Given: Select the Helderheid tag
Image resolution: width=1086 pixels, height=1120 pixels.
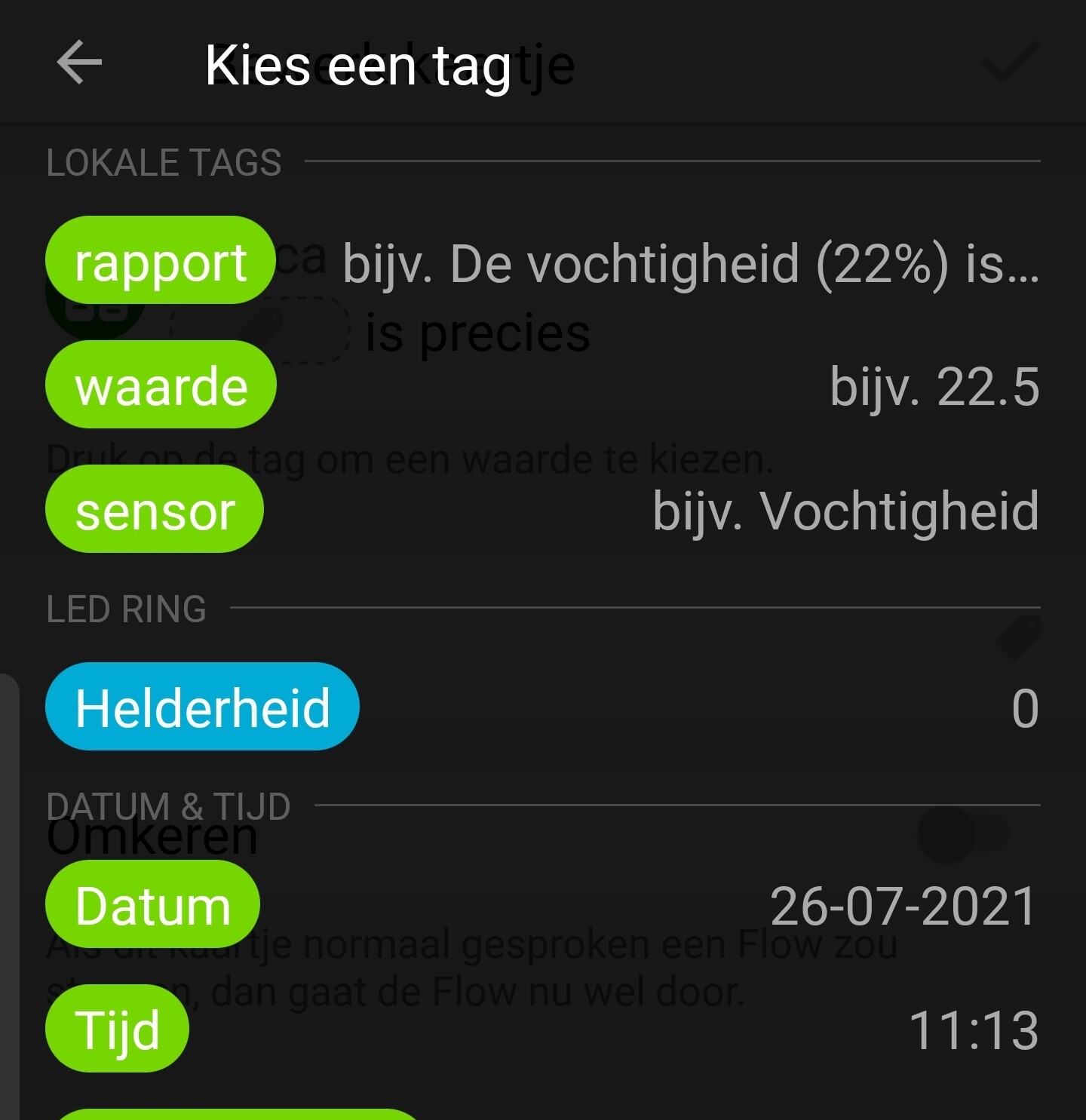Looking at the screenshot, I should (202, 707).
